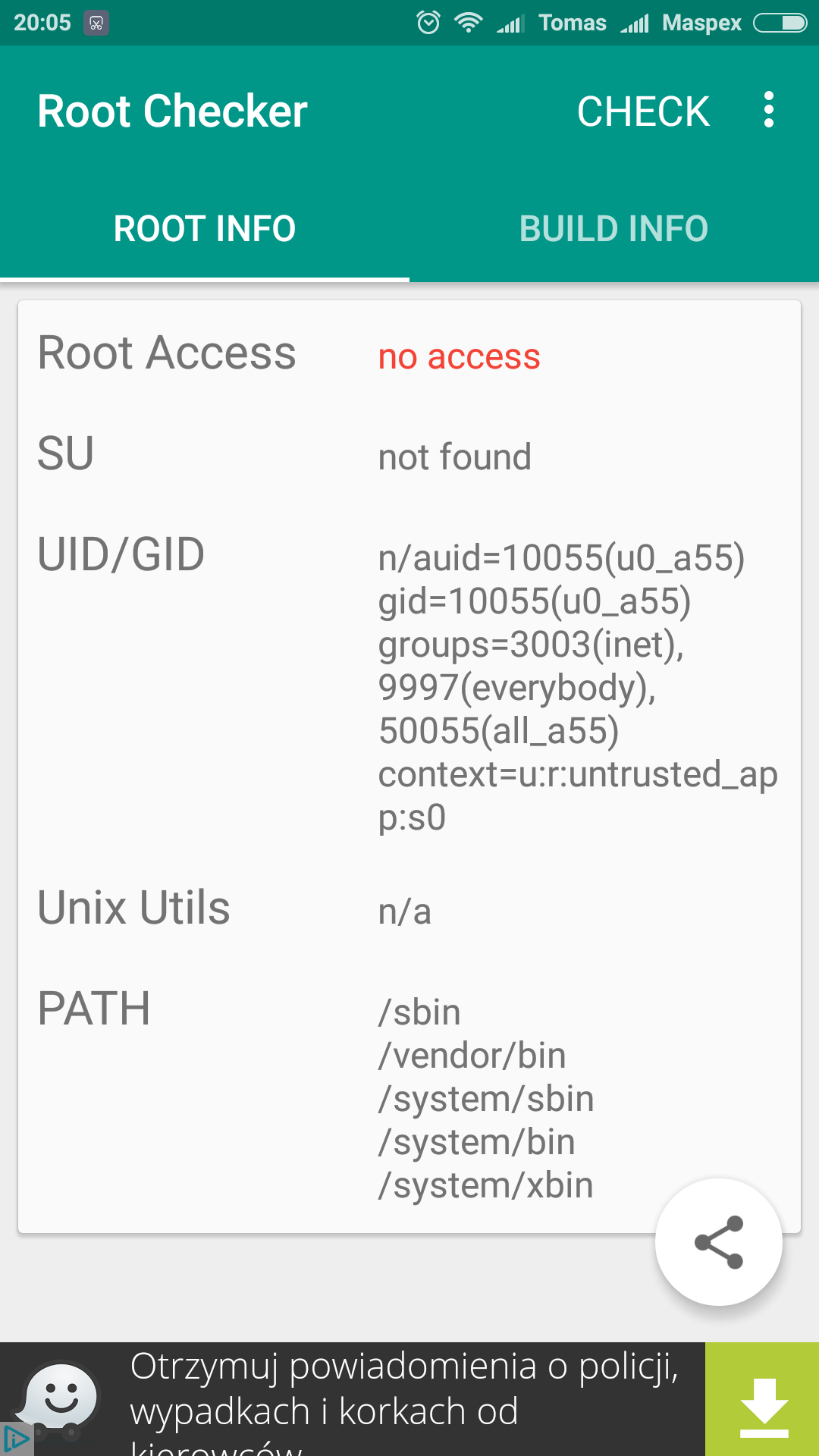Open the AdChoices info icon
The width and height of the screenshot is (819, 1456).
point(15,1439)
